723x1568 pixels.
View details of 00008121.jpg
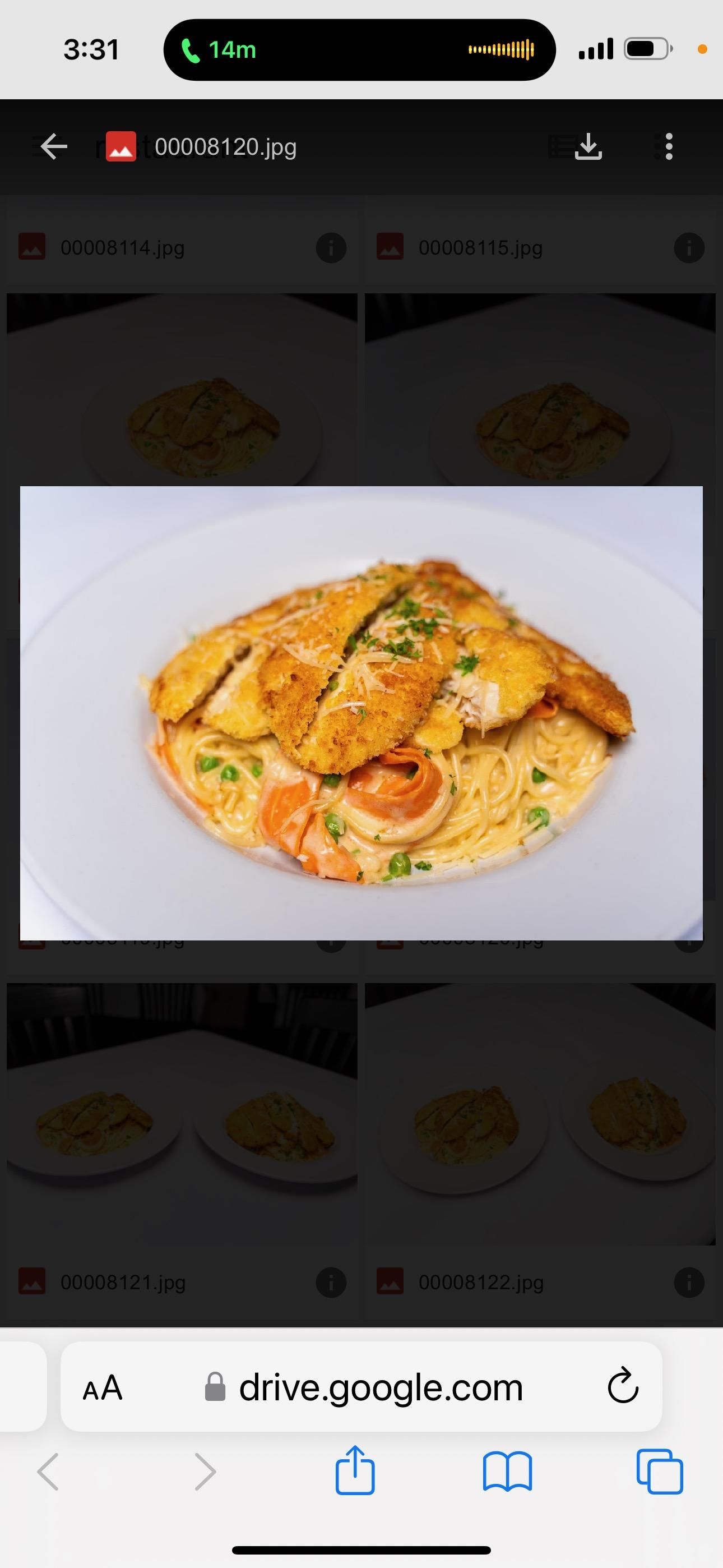(331, 1283)
